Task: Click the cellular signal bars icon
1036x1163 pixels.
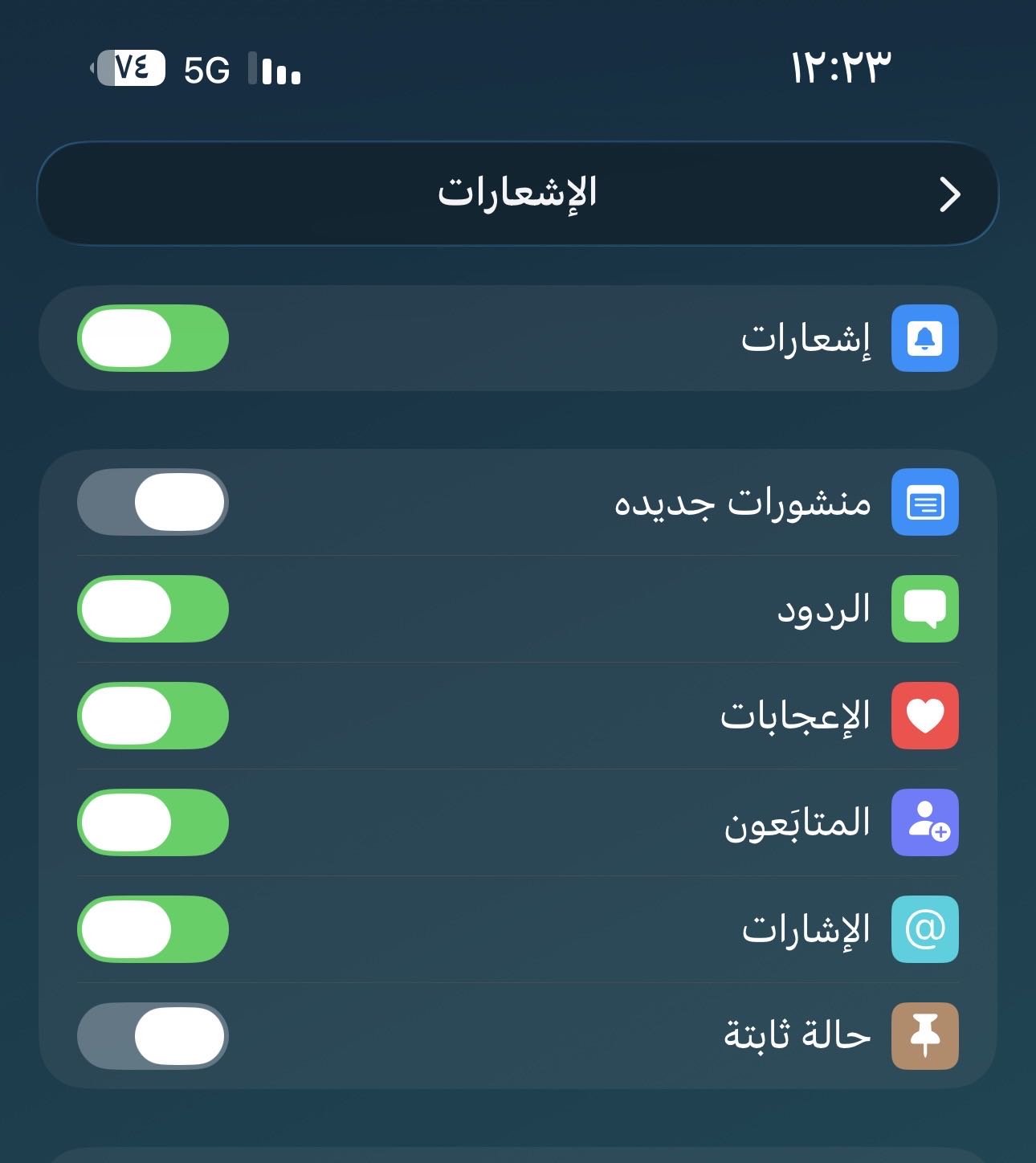Action: [273, 72]
